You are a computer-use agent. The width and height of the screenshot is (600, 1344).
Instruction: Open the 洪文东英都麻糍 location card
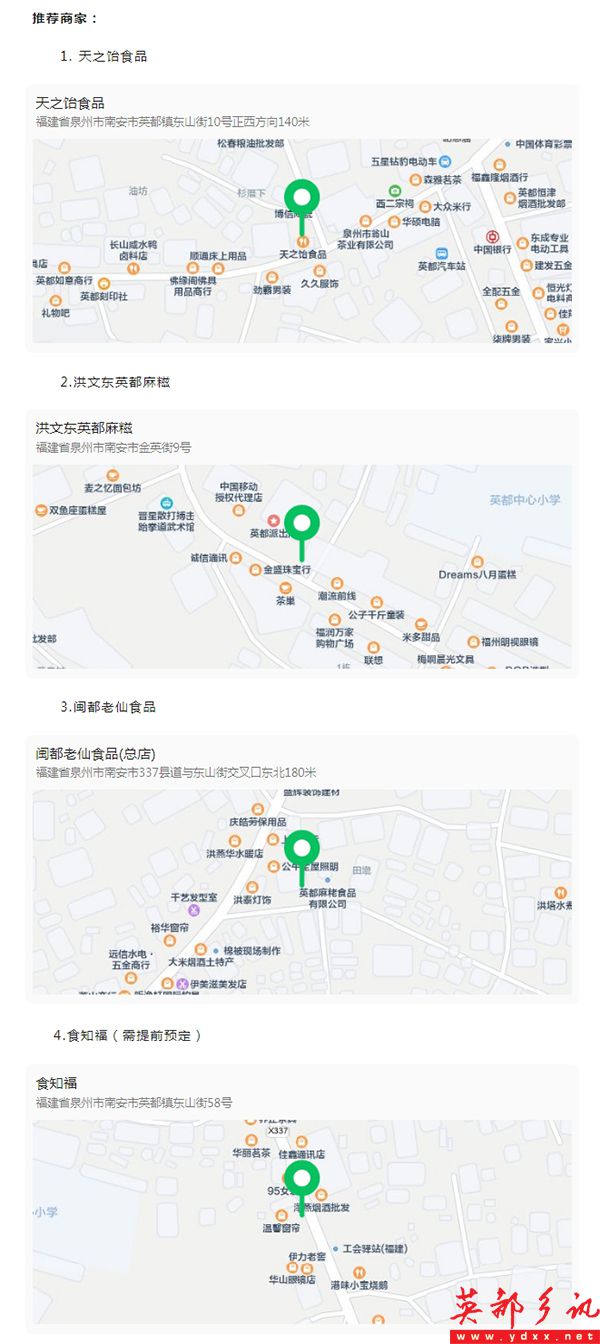(x=84, y=428)
